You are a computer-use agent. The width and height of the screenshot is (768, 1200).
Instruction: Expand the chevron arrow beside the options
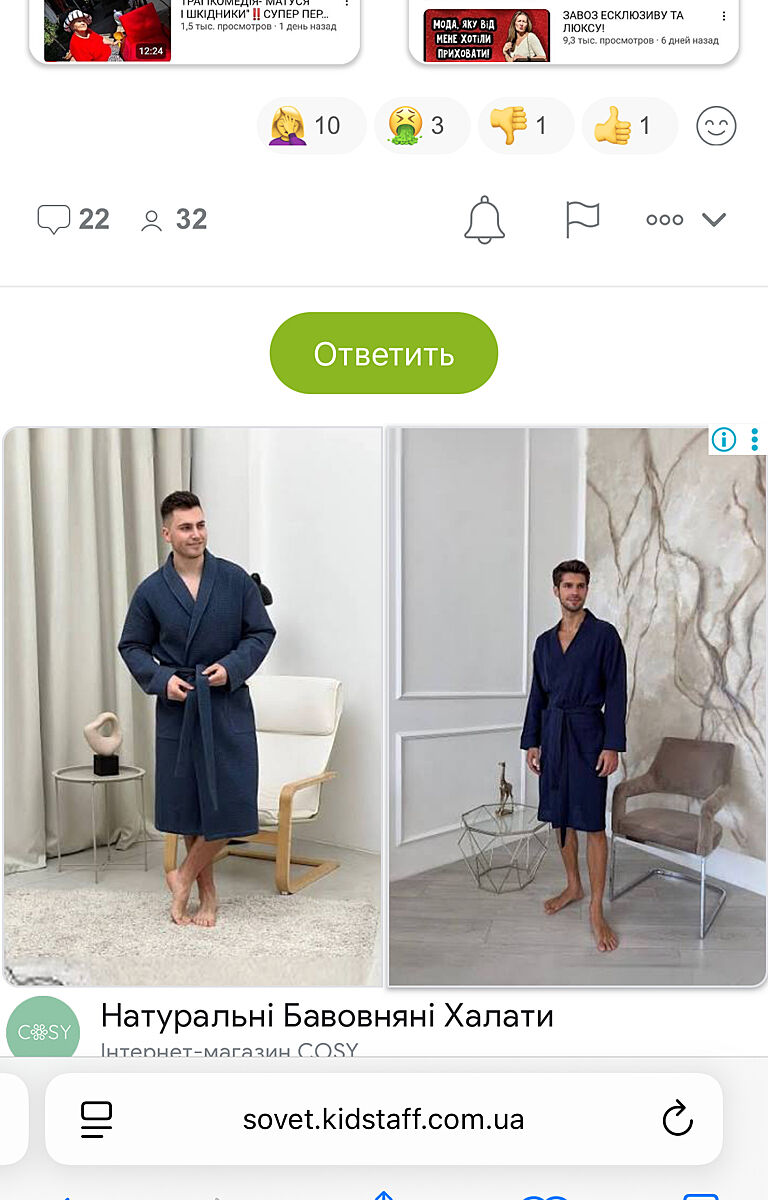[714, 220]
